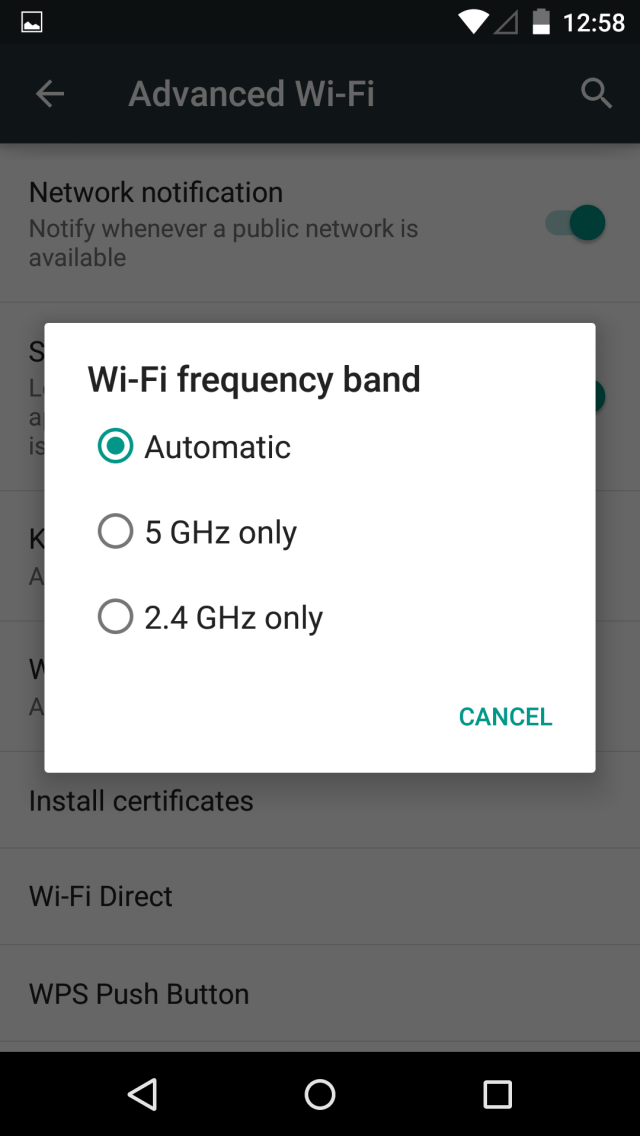Go to the home screen
This screenshot has width=640, height=1136.
coord(320,1094)
